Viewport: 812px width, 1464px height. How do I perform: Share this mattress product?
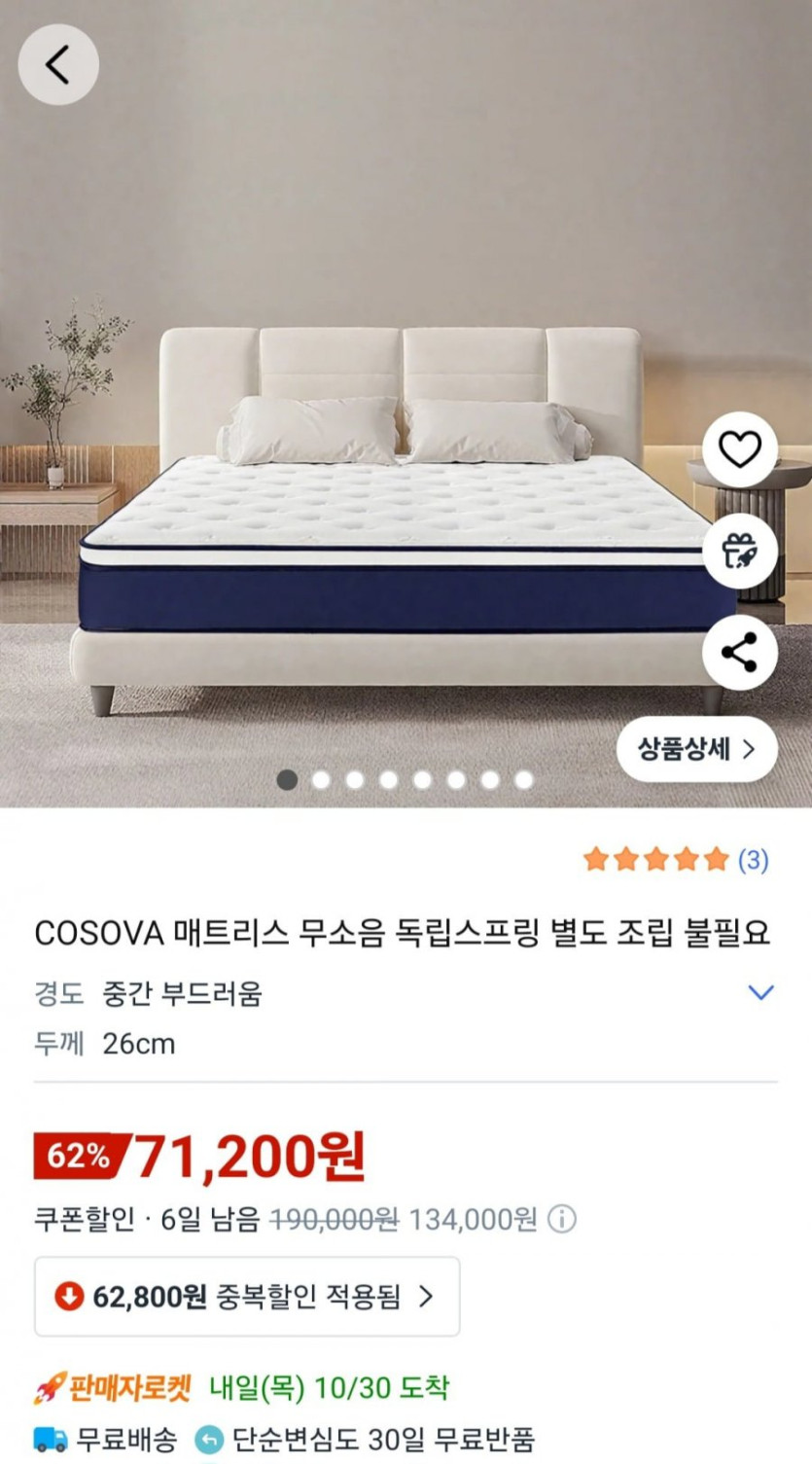(x=739, y=653)
